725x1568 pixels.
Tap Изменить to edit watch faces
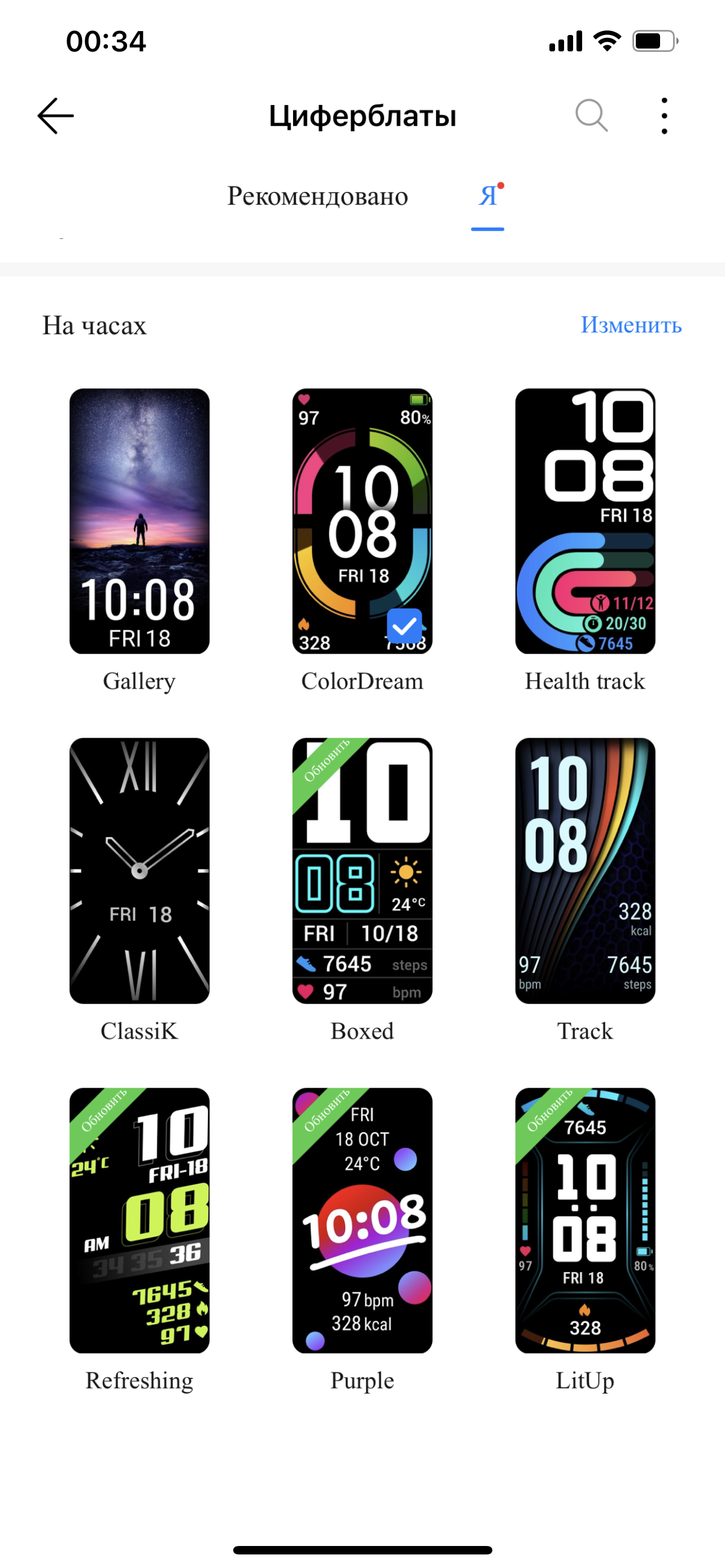631,325
